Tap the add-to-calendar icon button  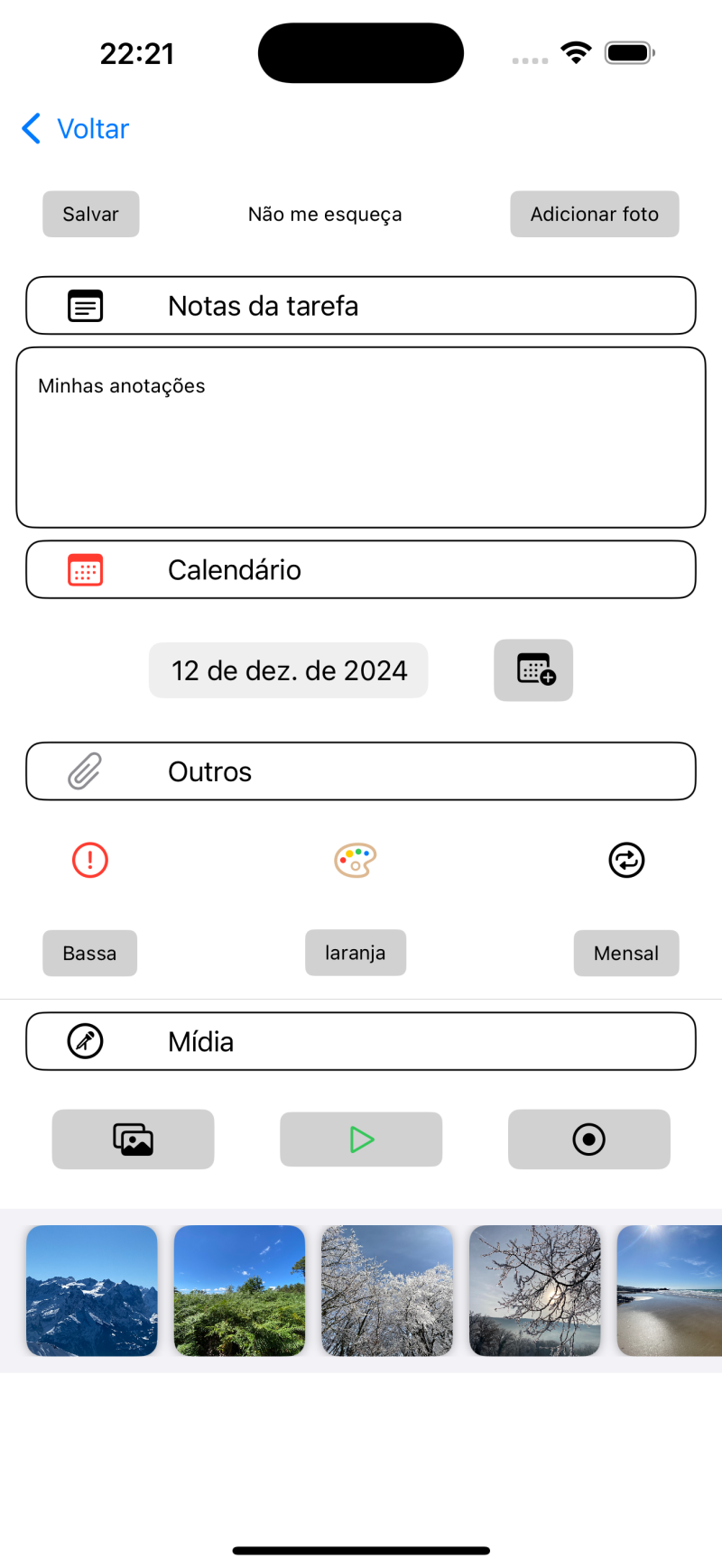click(x=533, y=670)
